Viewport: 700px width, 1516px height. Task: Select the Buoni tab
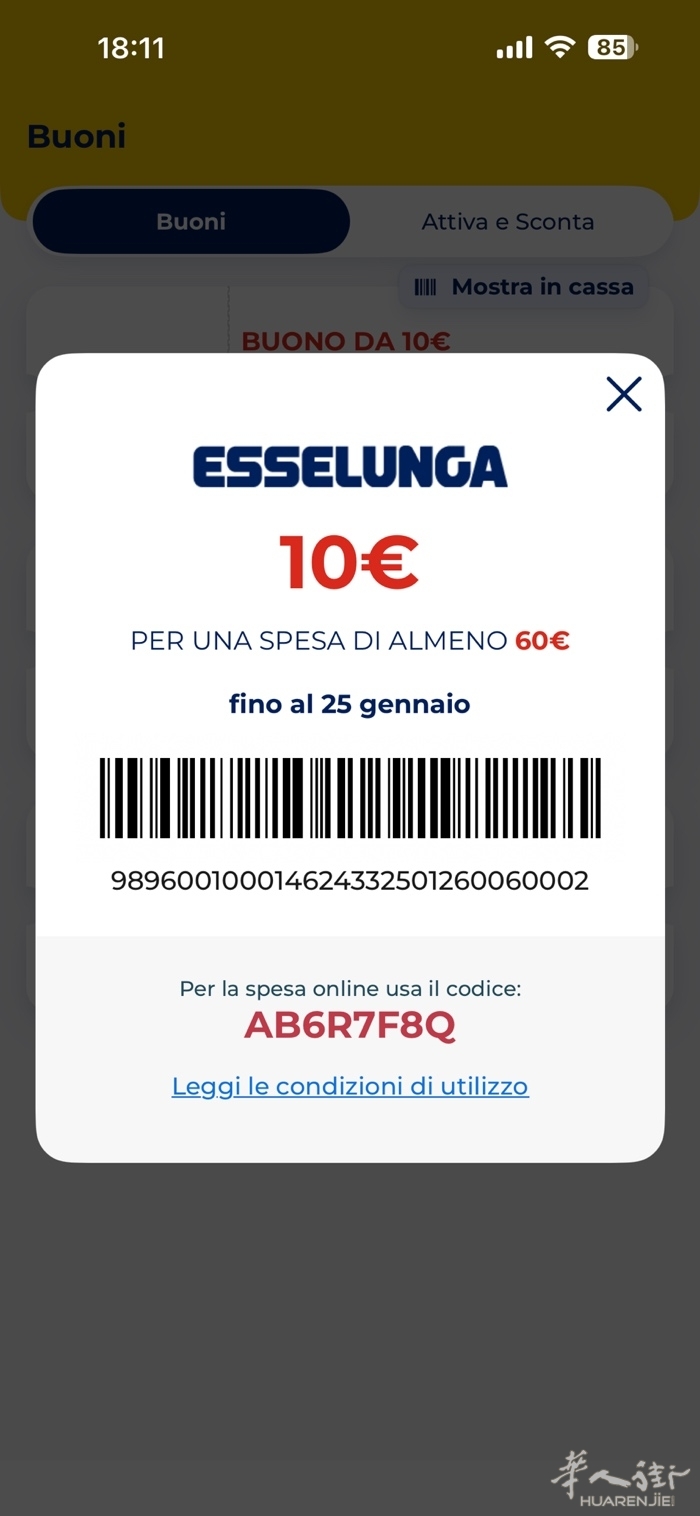[x=191, y=222]
